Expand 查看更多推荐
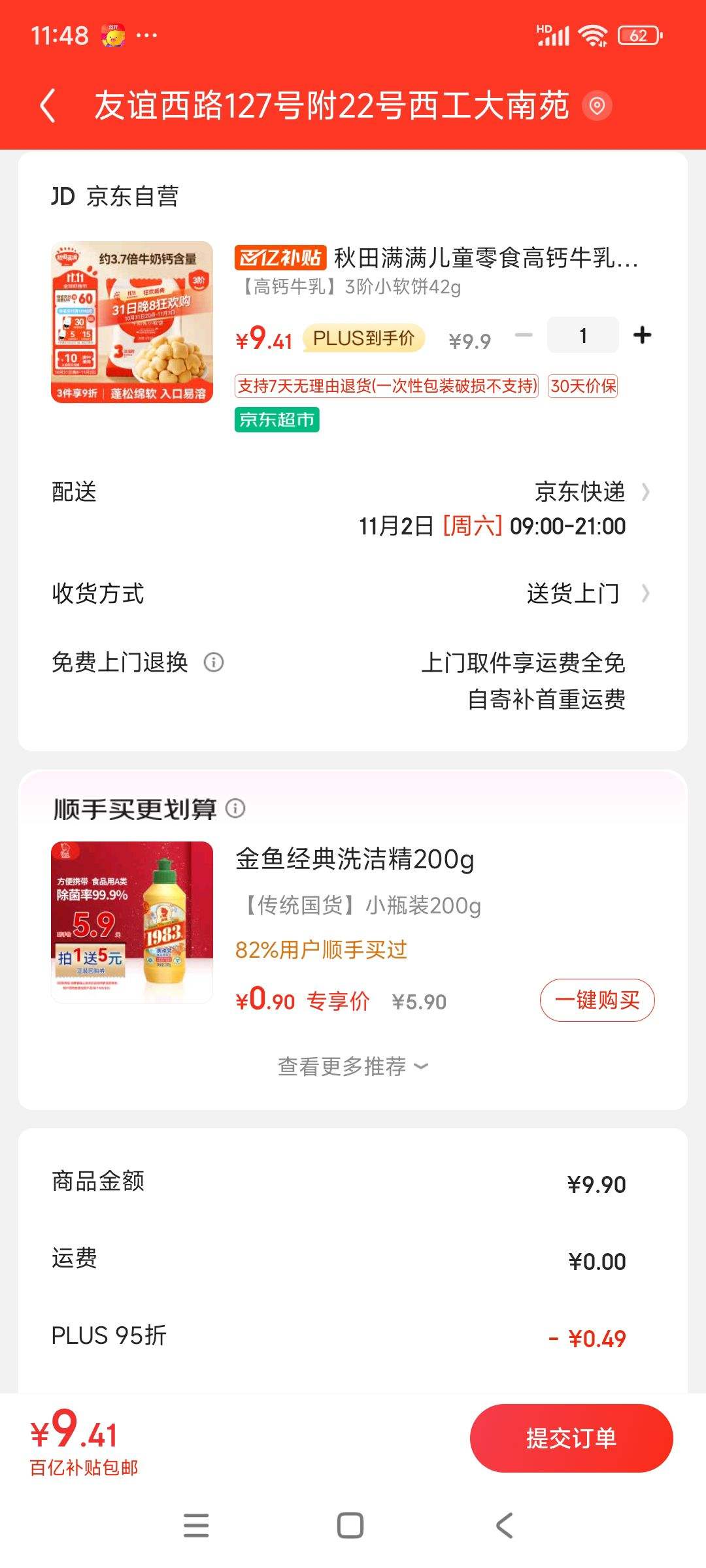 (x=353, y=1066)
